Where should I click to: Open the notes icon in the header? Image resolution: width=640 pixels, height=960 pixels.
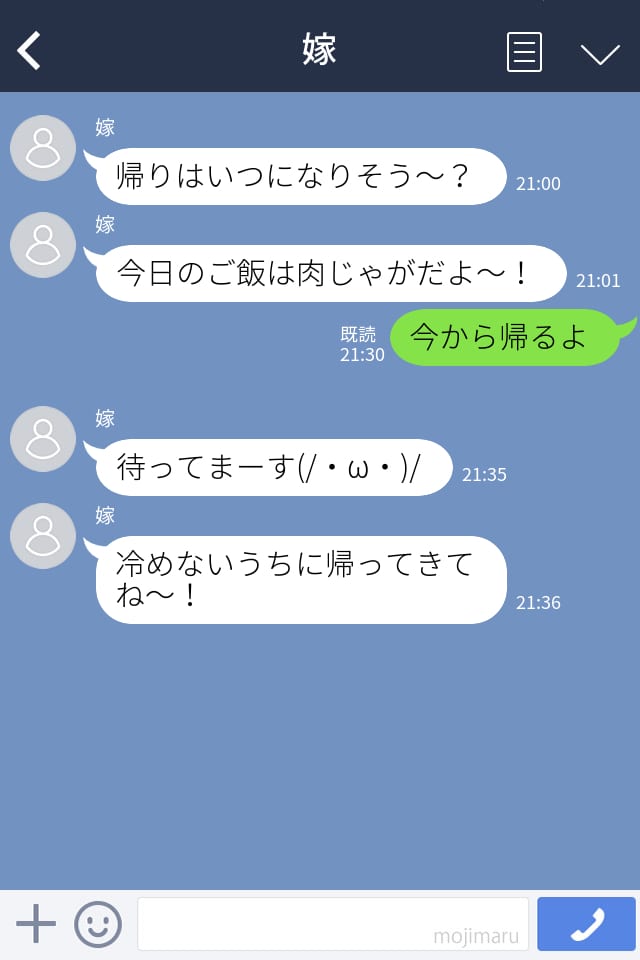[x=524, y=52]
